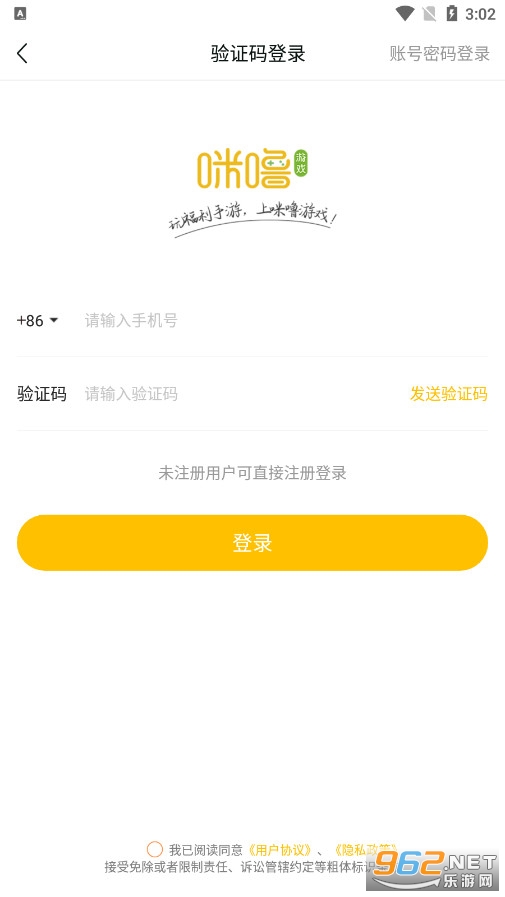Tap the yellow 登录 button
This screenshot has height=897, width=505.
pos(252,542)
